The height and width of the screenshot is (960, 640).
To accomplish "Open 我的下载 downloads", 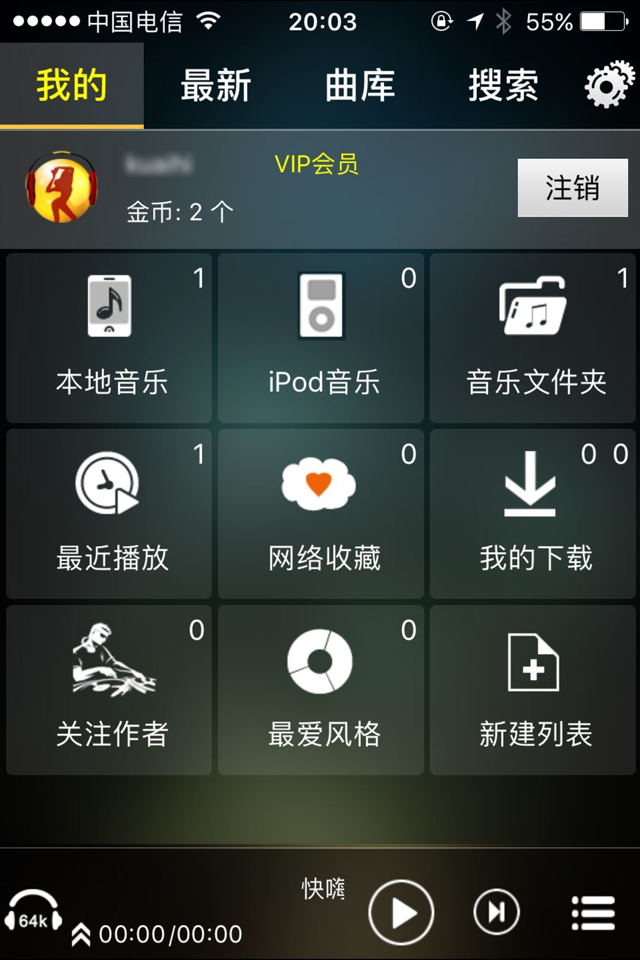I will [x=534, y=514].
